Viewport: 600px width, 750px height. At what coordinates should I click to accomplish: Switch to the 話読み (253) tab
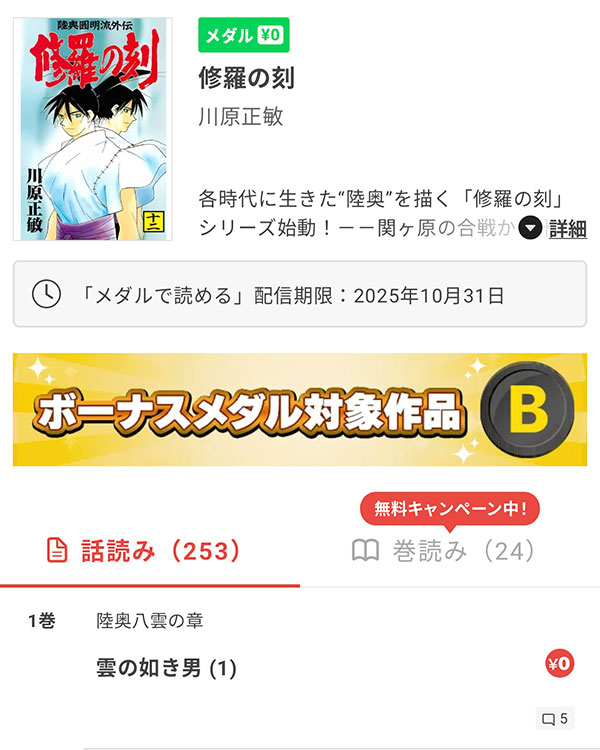(x=146, y=550)
